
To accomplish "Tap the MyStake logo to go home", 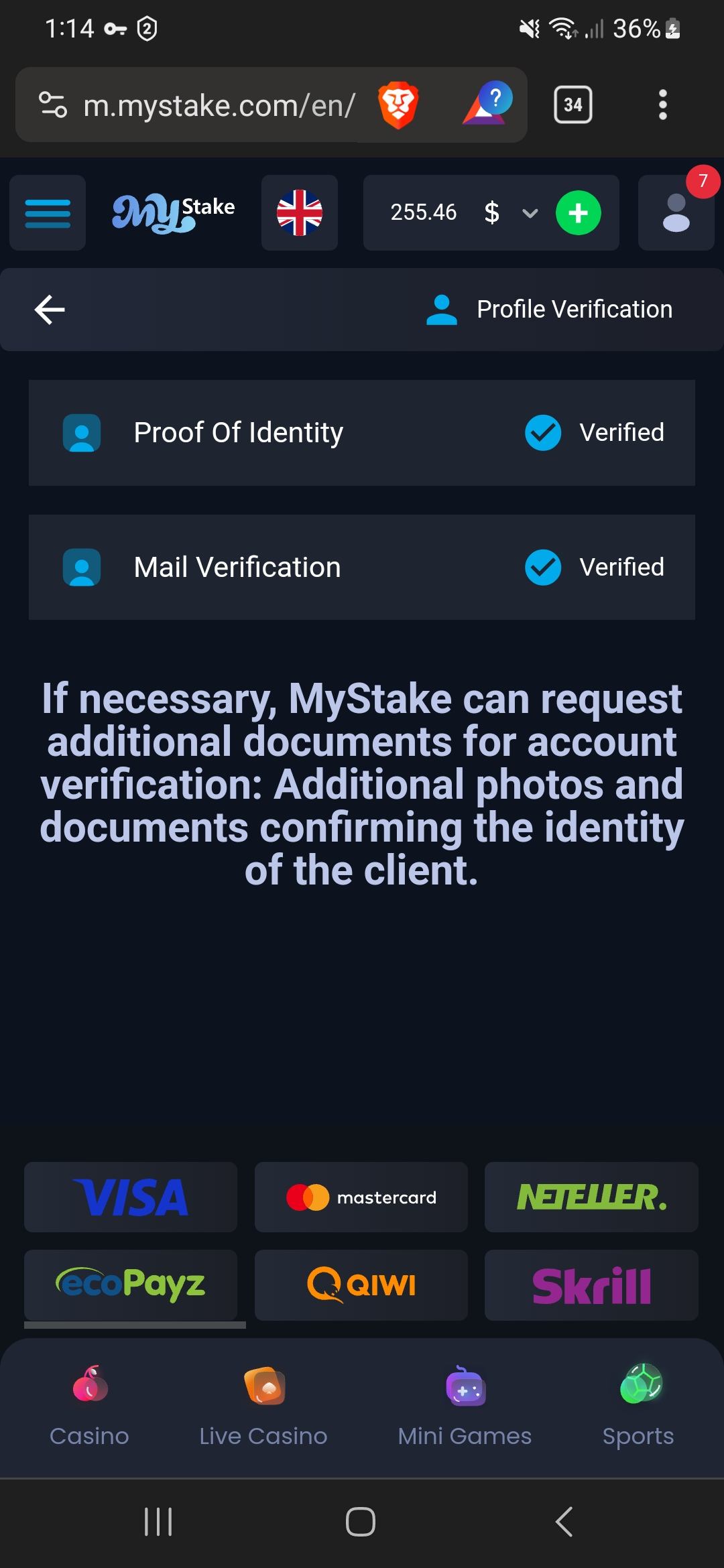I will coord(174,213).
